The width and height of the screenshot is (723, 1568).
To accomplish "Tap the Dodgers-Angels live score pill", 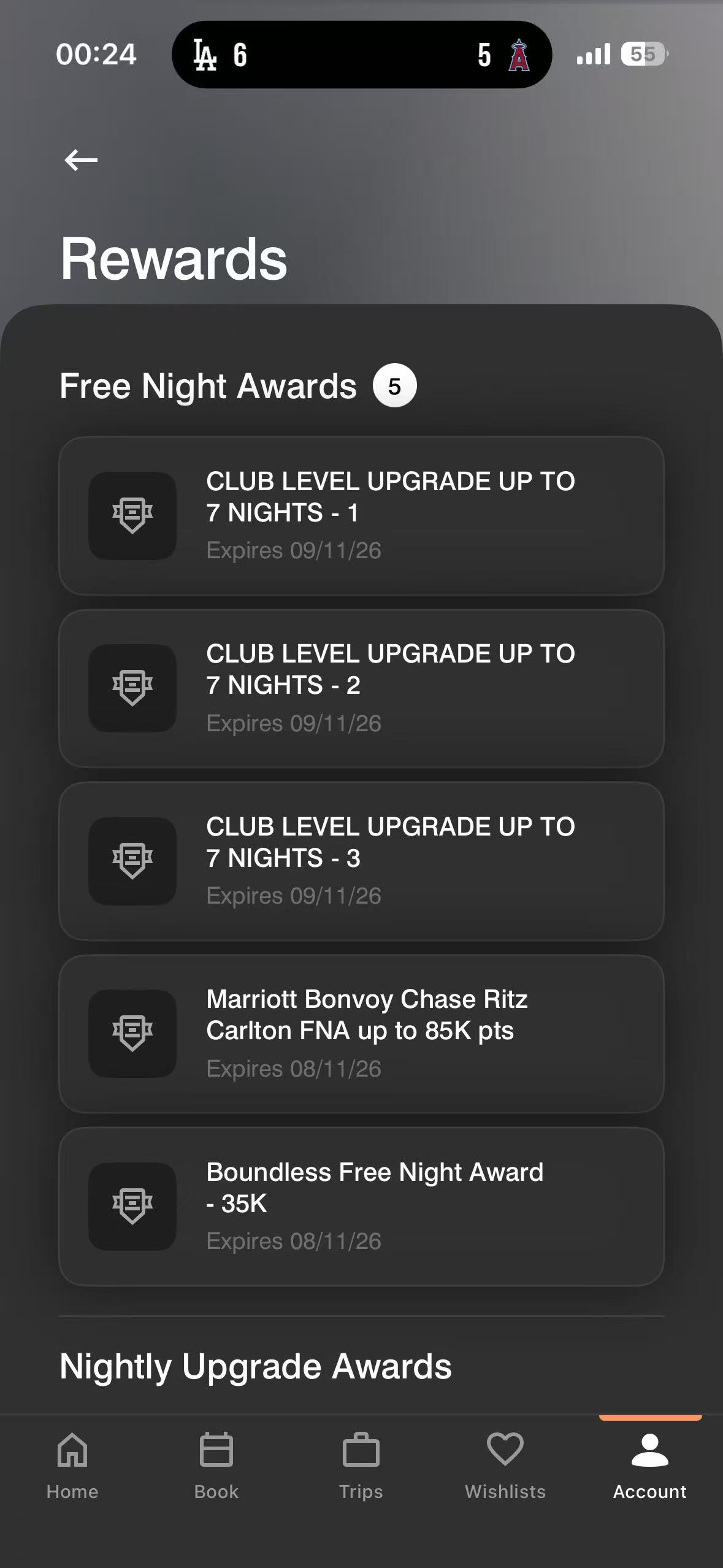I will [x=362, y=55].
